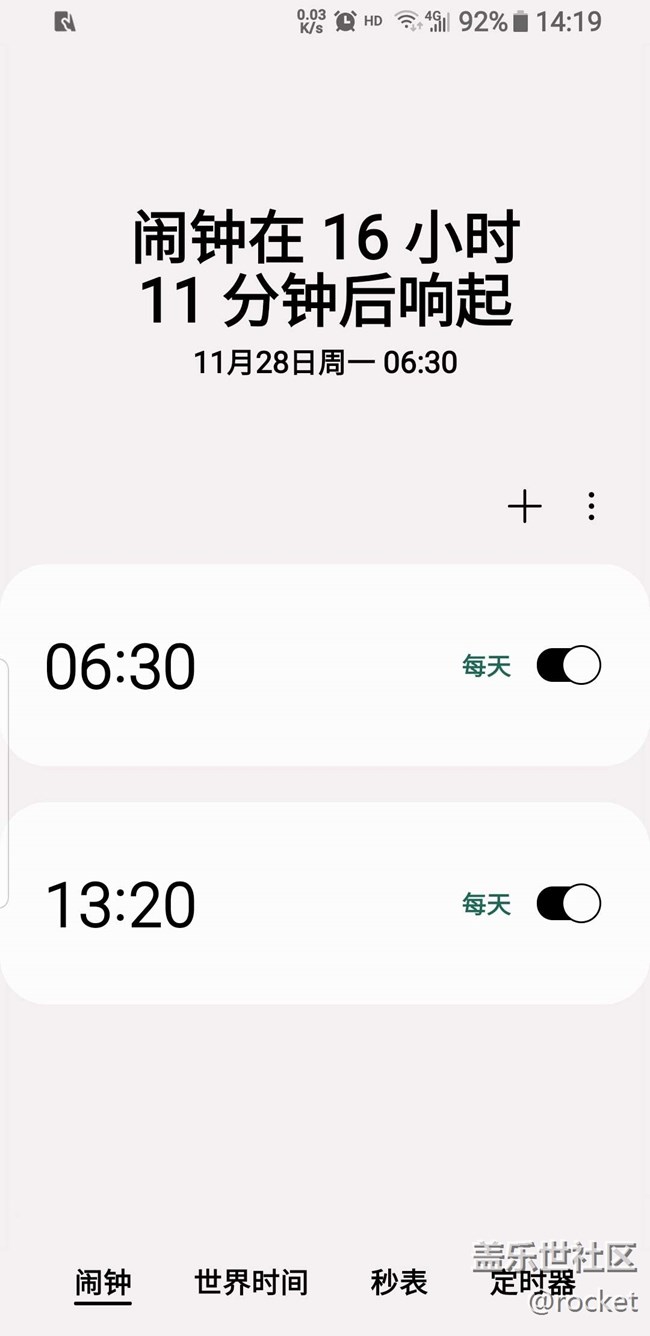The height and width of the screenshot is (1336, 650).
Task: Open the 13:20 alarm settings
Action: 325,903
